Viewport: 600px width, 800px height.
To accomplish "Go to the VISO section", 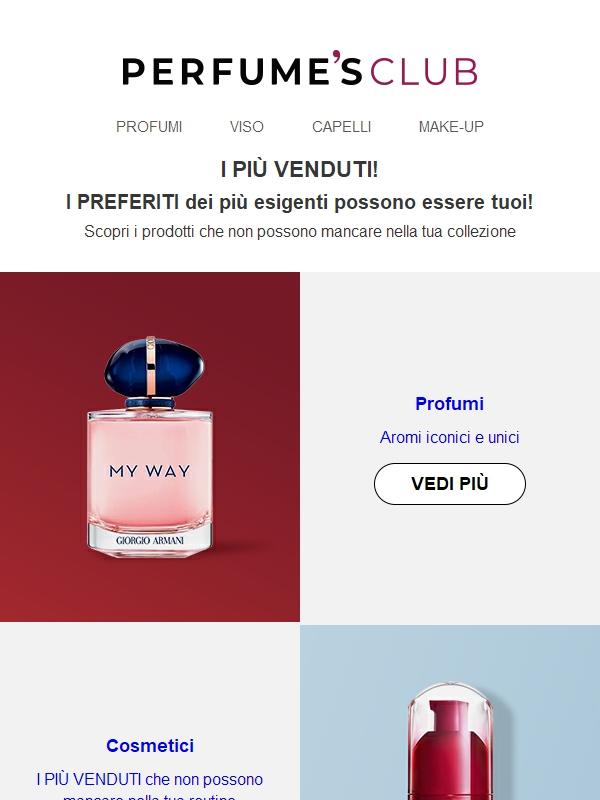I will (x=247, y=127).
